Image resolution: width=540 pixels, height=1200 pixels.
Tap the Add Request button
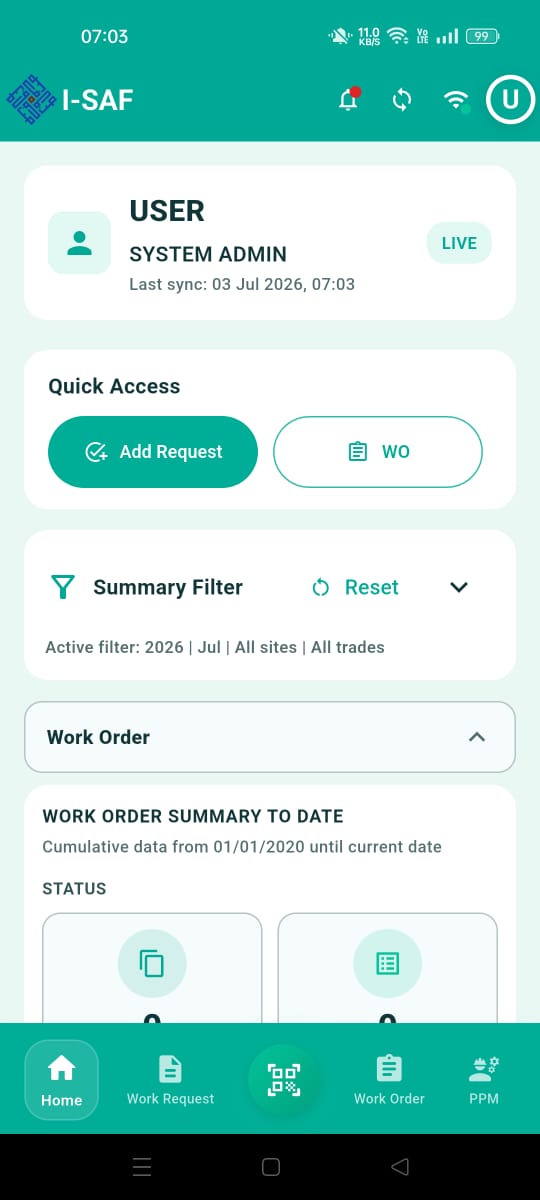pyautogui.click(x=153, y=452)
